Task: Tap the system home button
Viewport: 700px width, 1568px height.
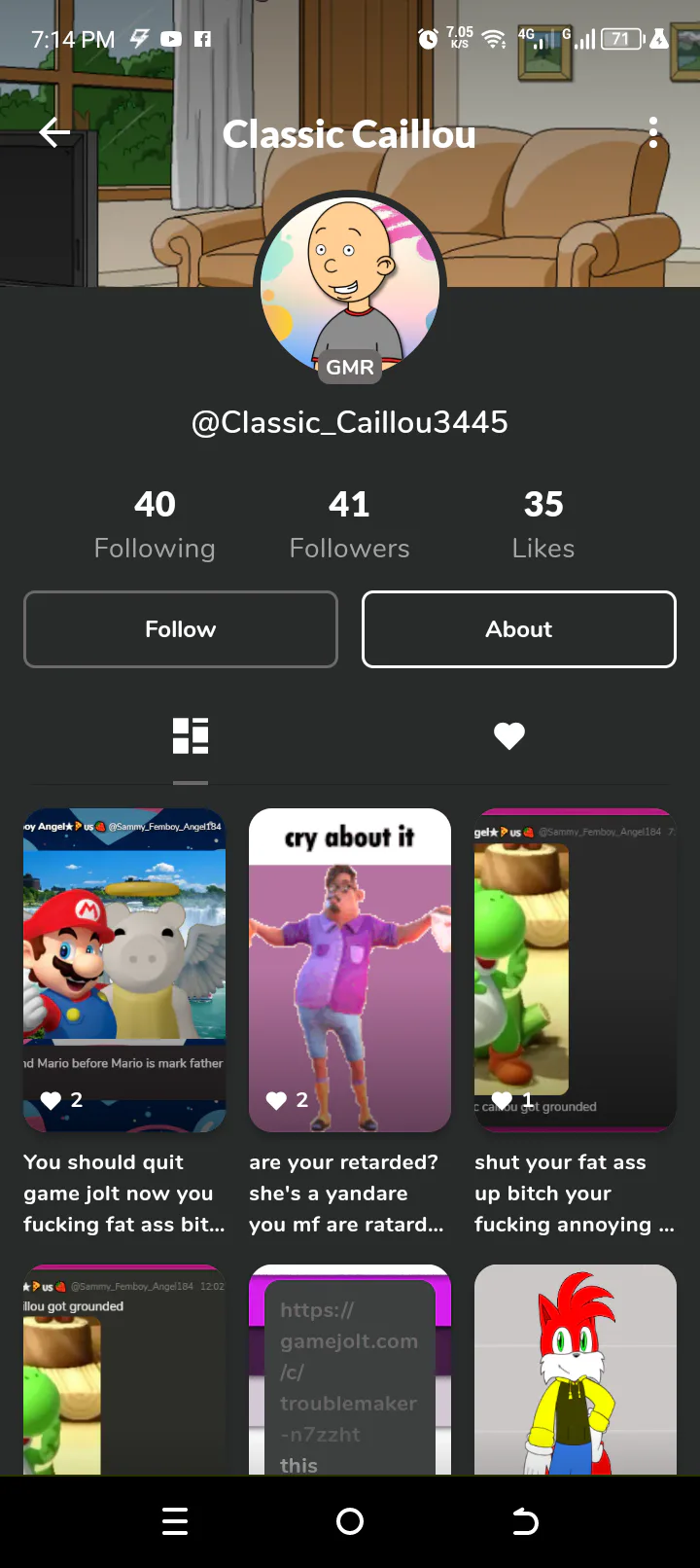Action: 350,1521
